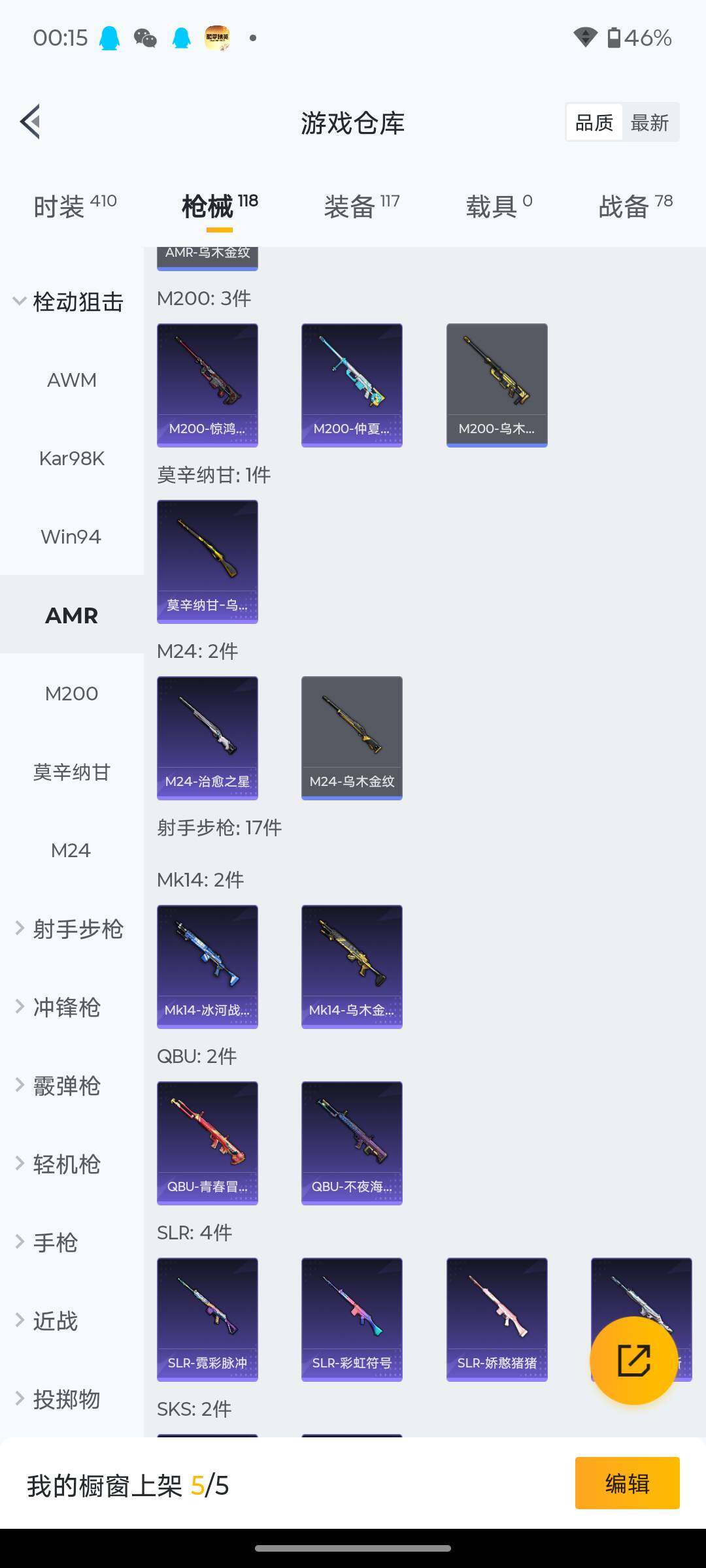Open the SLR-彩虹符号 skin
Viewport: 706px width, 1568px height.
pos(352,1319)
